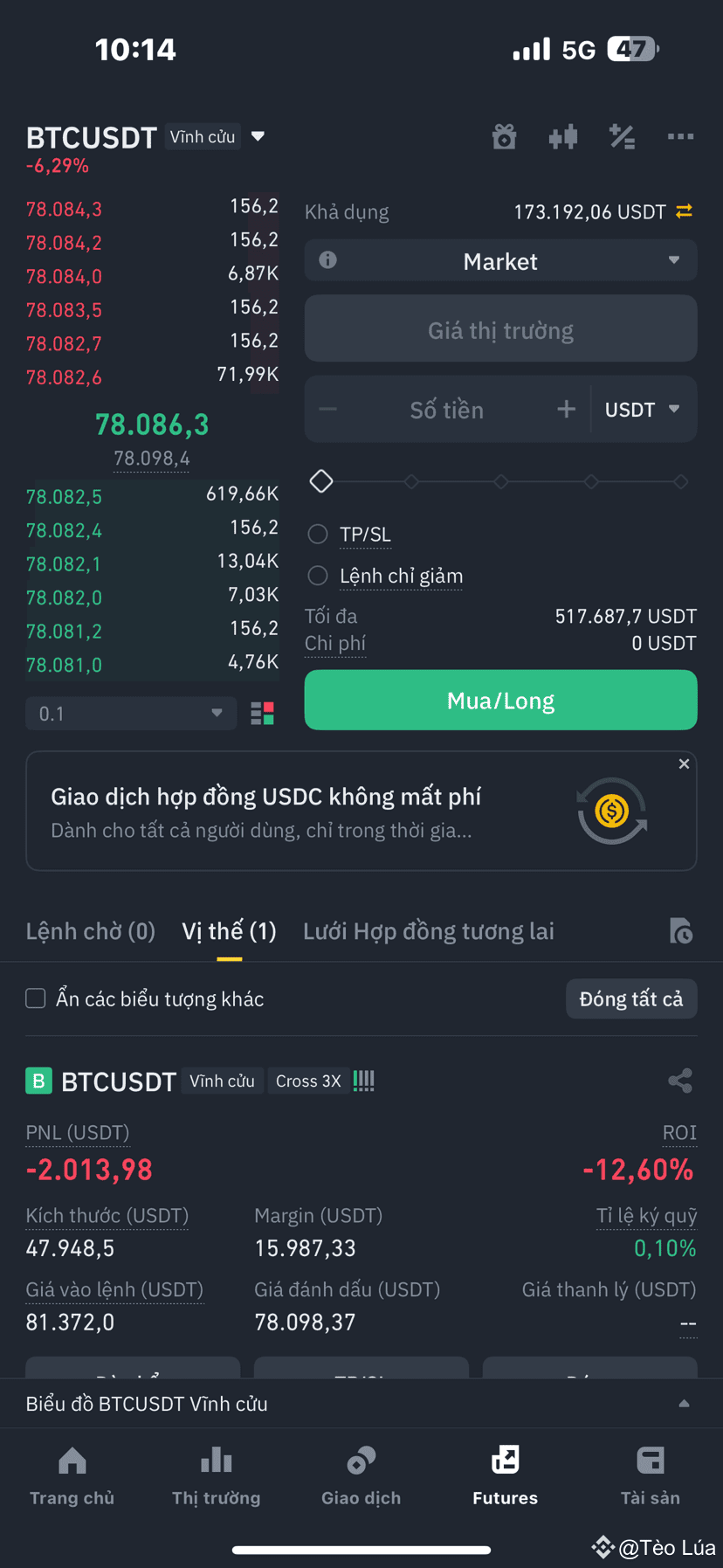723x1568 pixels.
Task: Tap the three-dot more options icon
Action: click(680, 136)
